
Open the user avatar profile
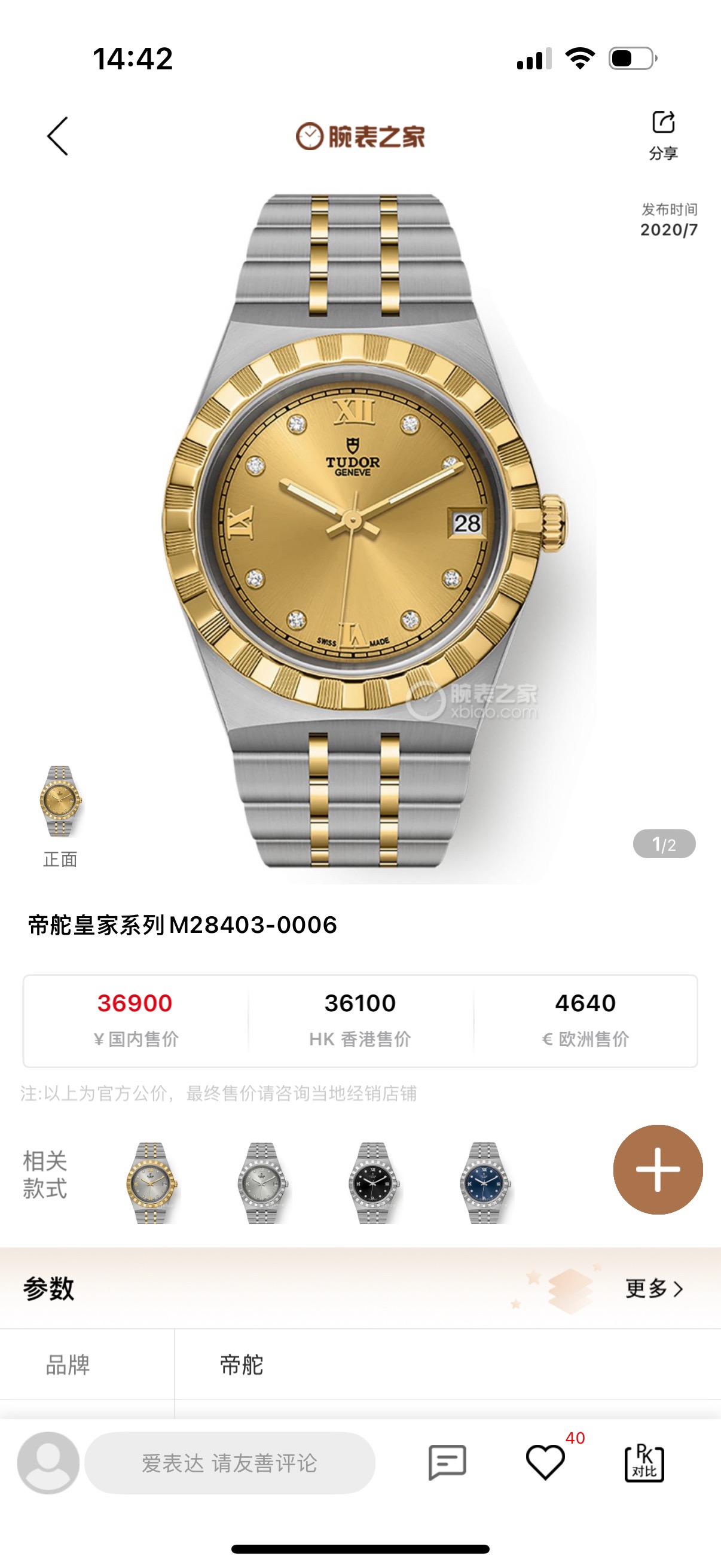point(48,1462)
